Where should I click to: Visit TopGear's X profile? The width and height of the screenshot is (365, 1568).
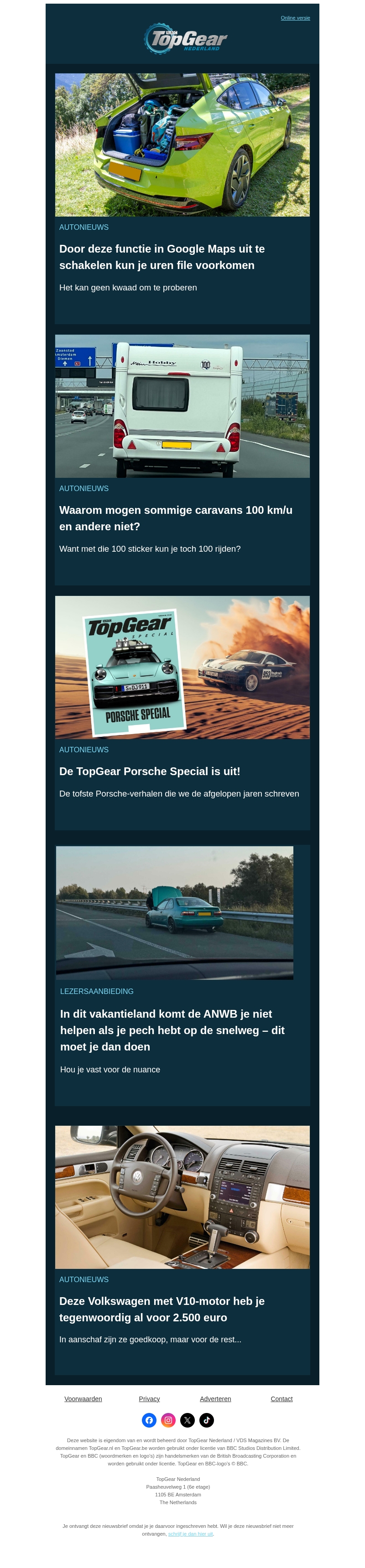pos(188,1420)
